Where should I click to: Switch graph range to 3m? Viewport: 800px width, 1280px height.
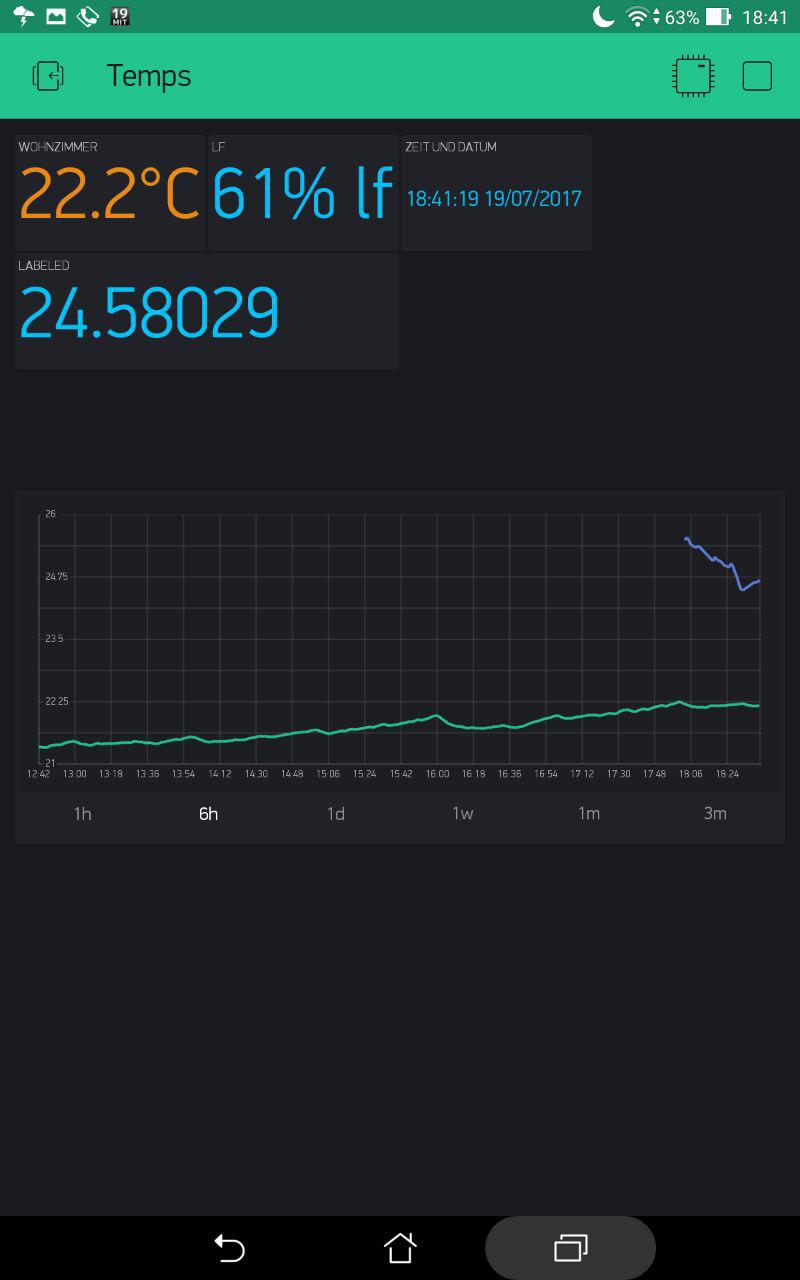click(715, 814)
